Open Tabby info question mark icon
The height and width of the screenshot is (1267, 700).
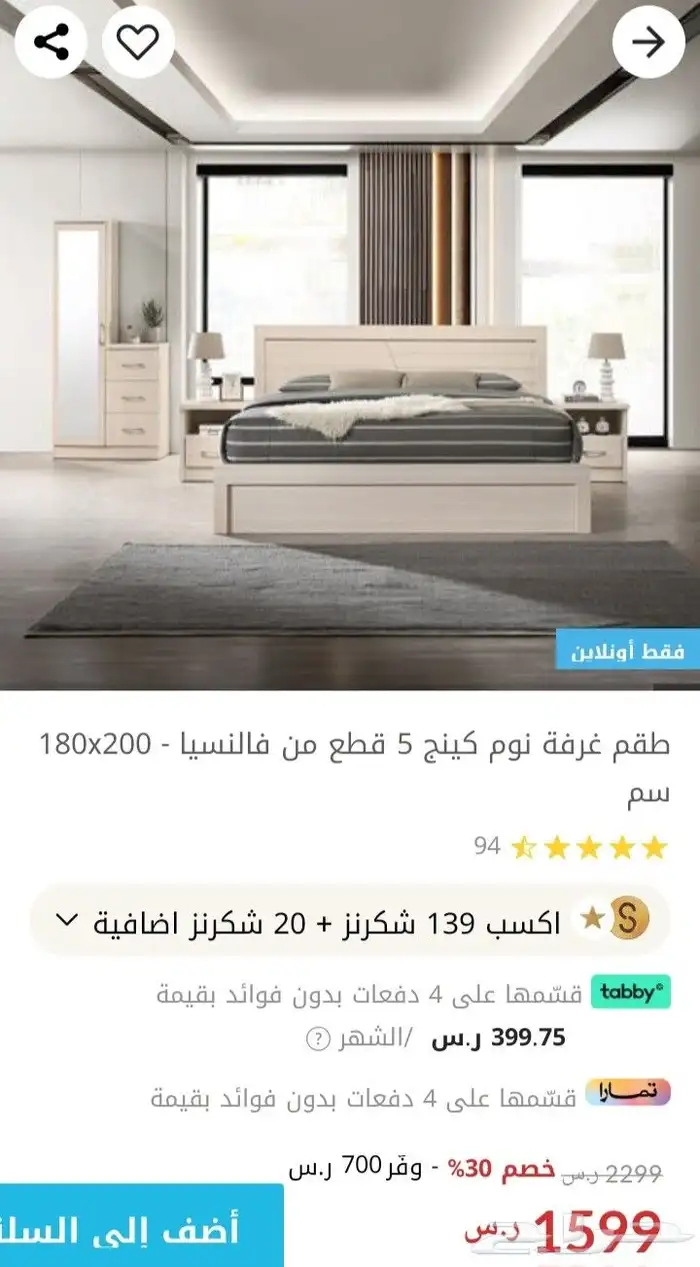pos(317,1038)
